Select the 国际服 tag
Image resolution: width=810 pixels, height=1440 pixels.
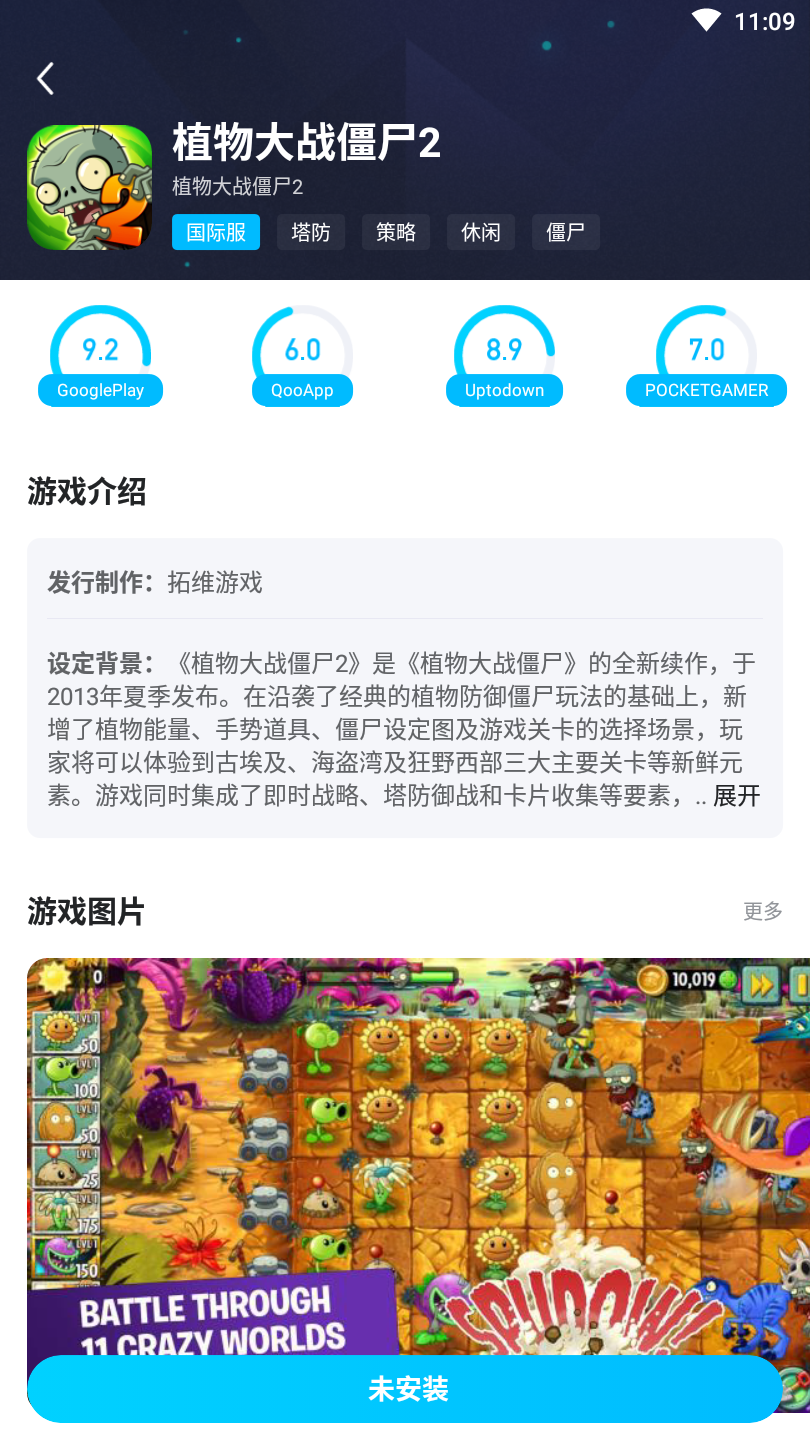point(215,232)
